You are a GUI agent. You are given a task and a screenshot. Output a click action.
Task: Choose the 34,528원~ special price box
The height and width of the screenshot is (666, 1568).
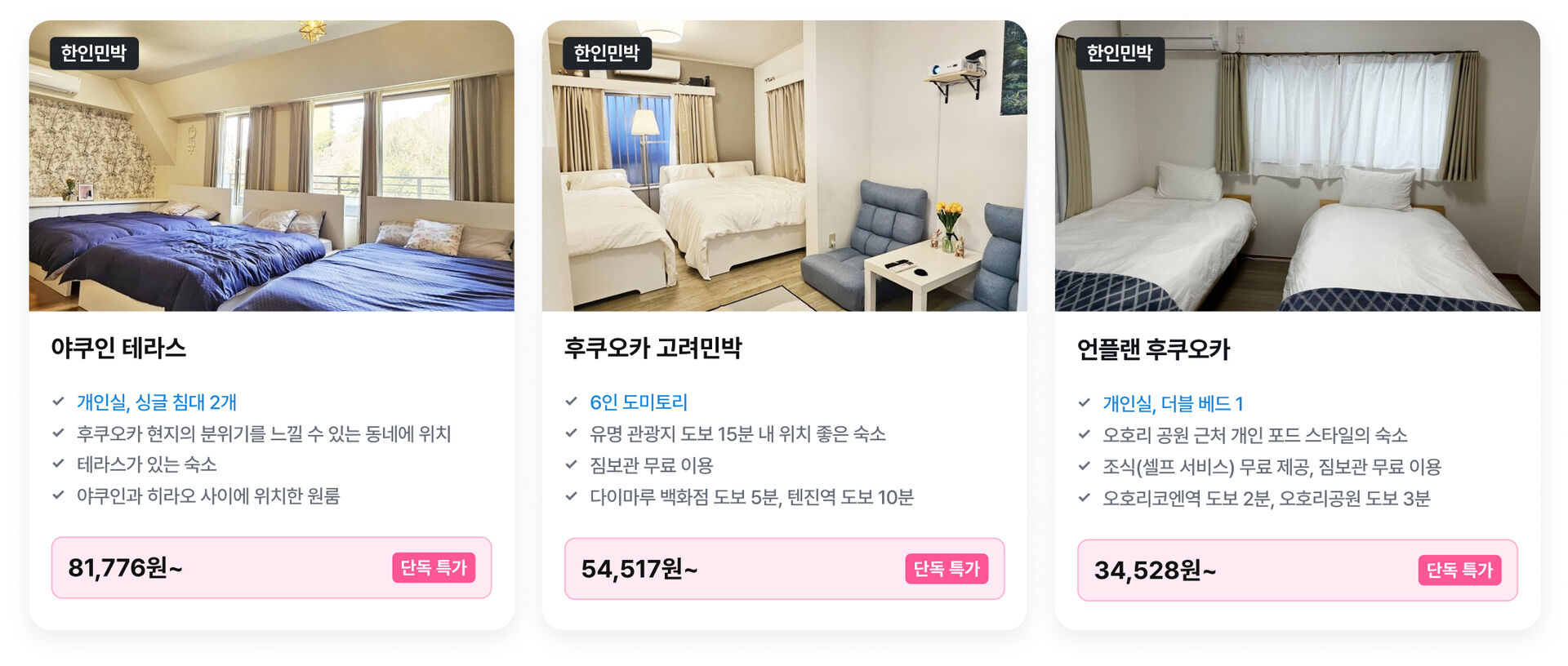[1297, 571]
